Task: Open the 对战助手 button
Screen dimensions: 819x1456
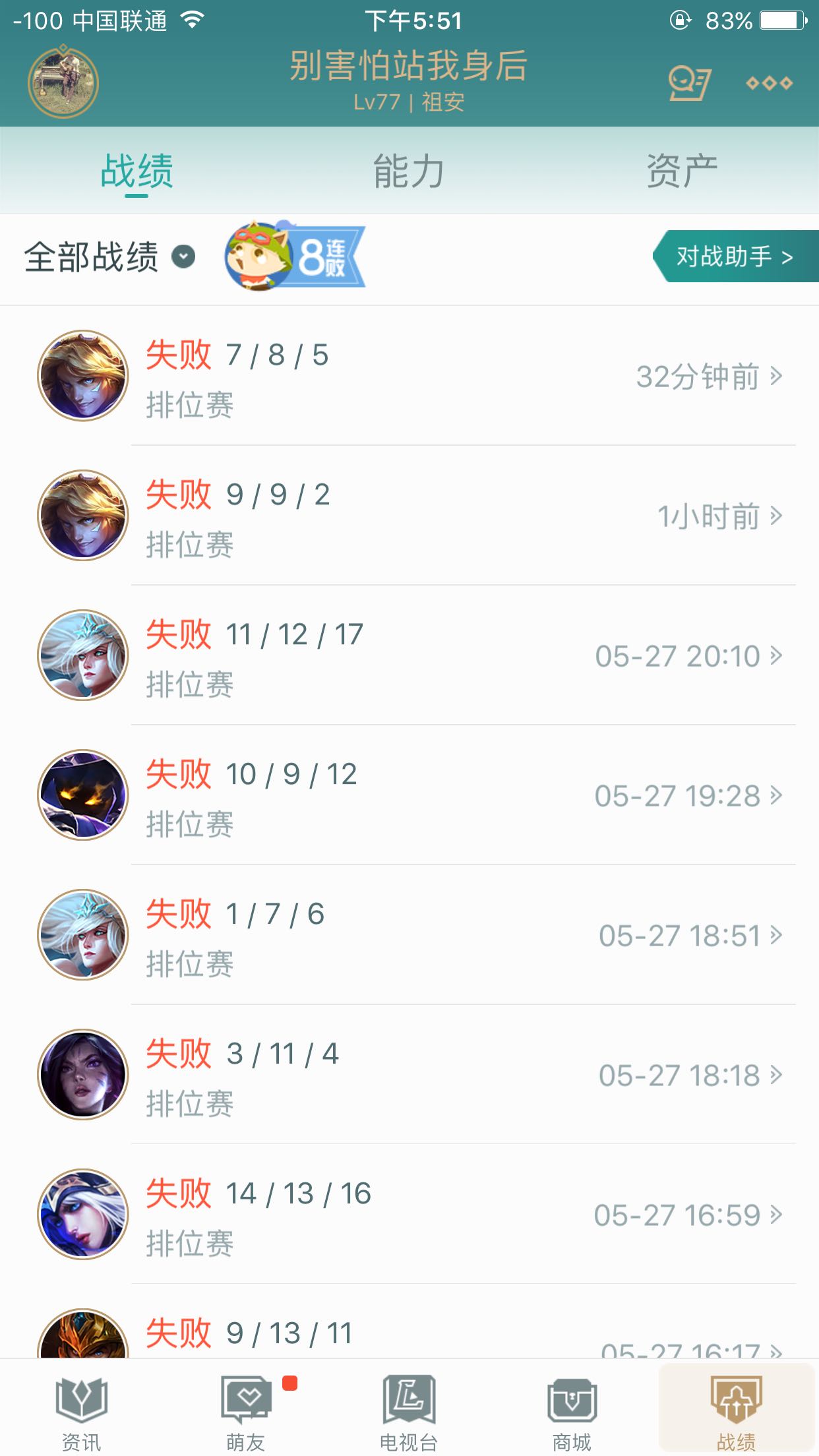Action: point(736,256)
